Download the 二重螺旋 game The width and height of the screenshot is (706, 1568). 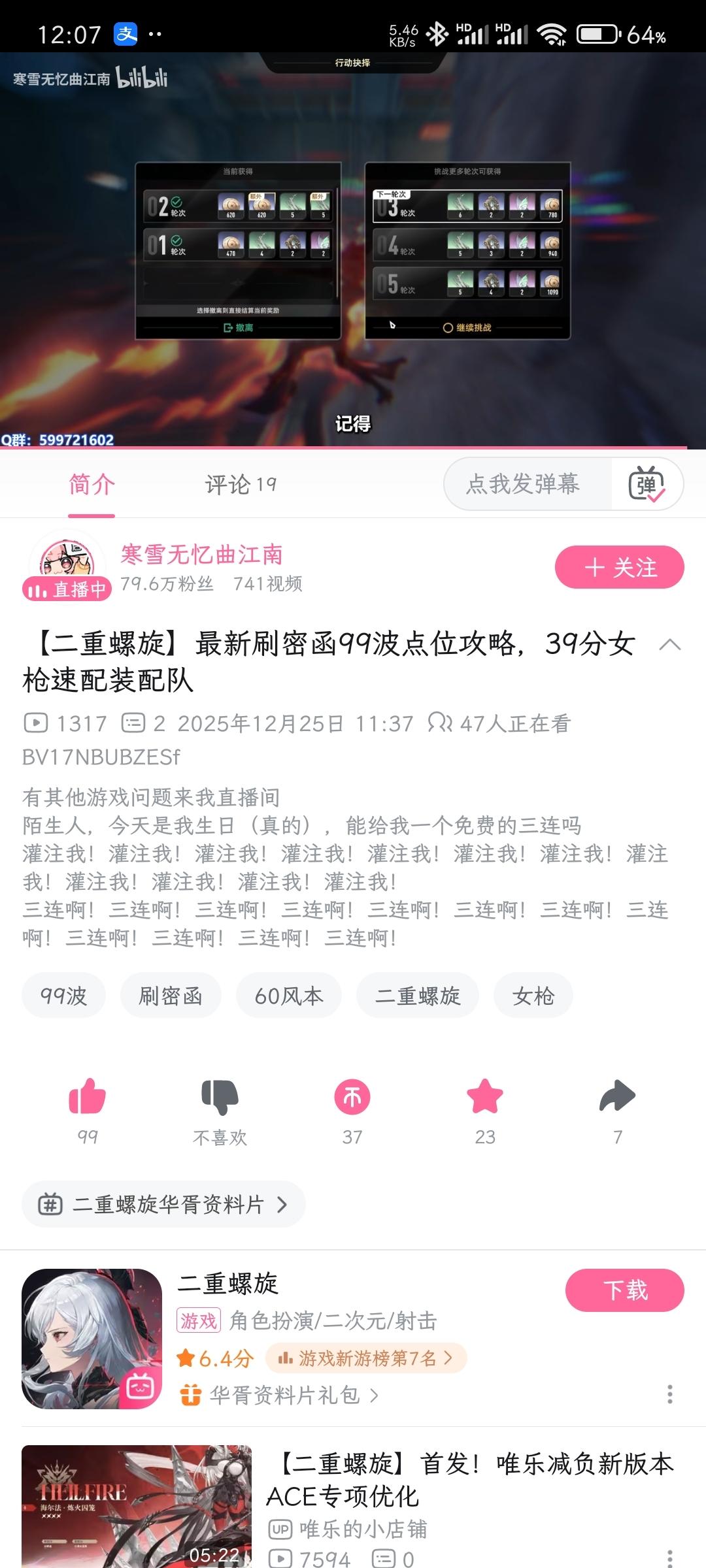624,1290
